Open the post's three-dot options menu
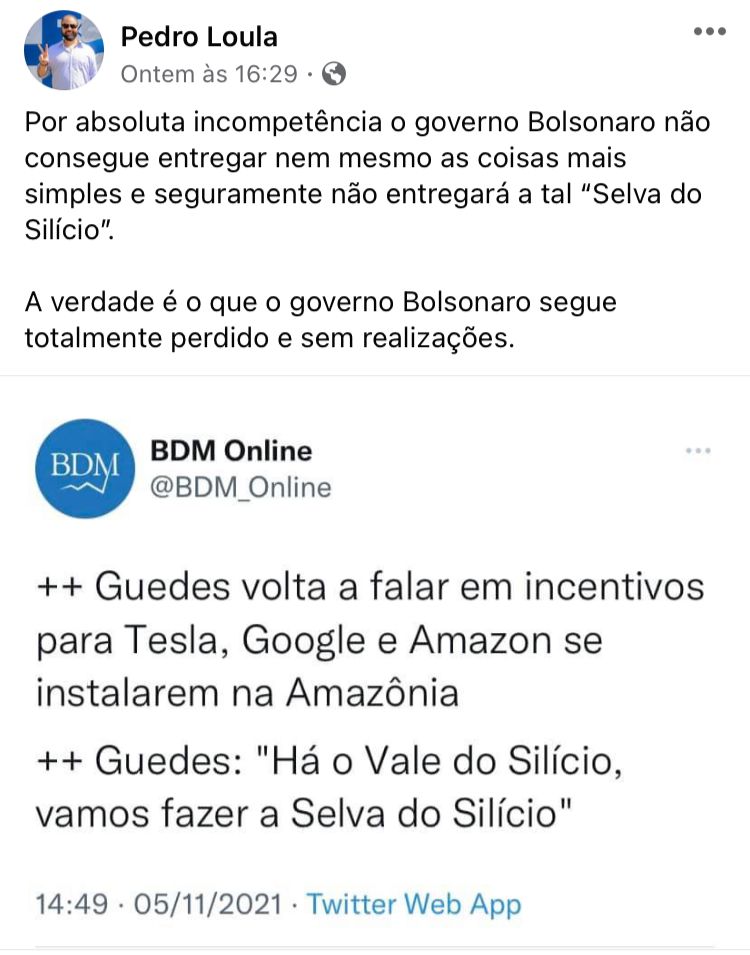Viewport: 750px width, 955px height. (x=709, y=31)
